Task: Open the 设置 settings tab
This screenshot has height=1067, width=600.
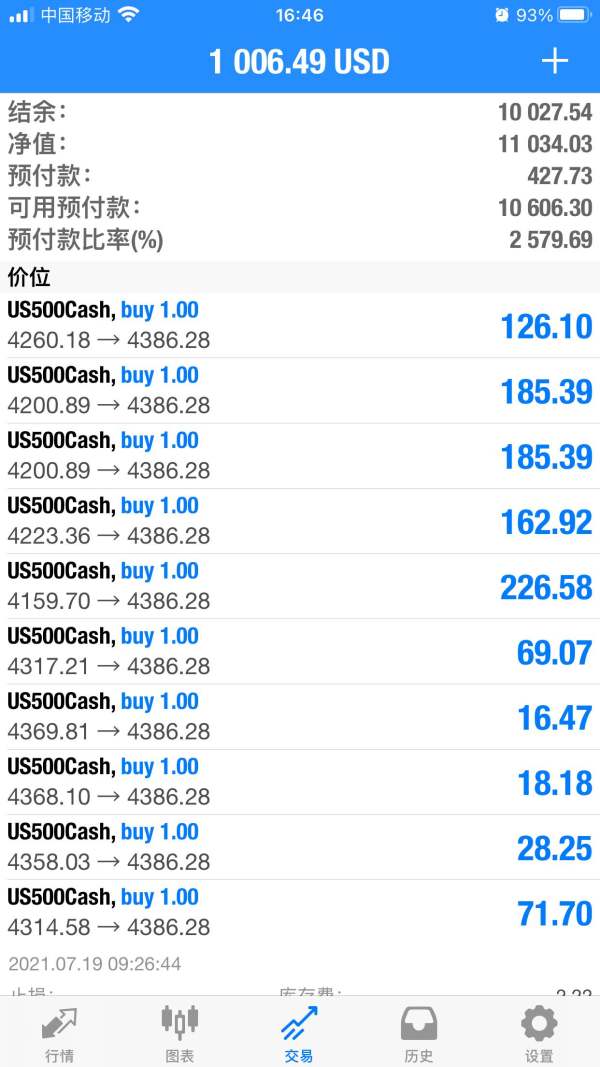Action: click(x=539, y=1034)
